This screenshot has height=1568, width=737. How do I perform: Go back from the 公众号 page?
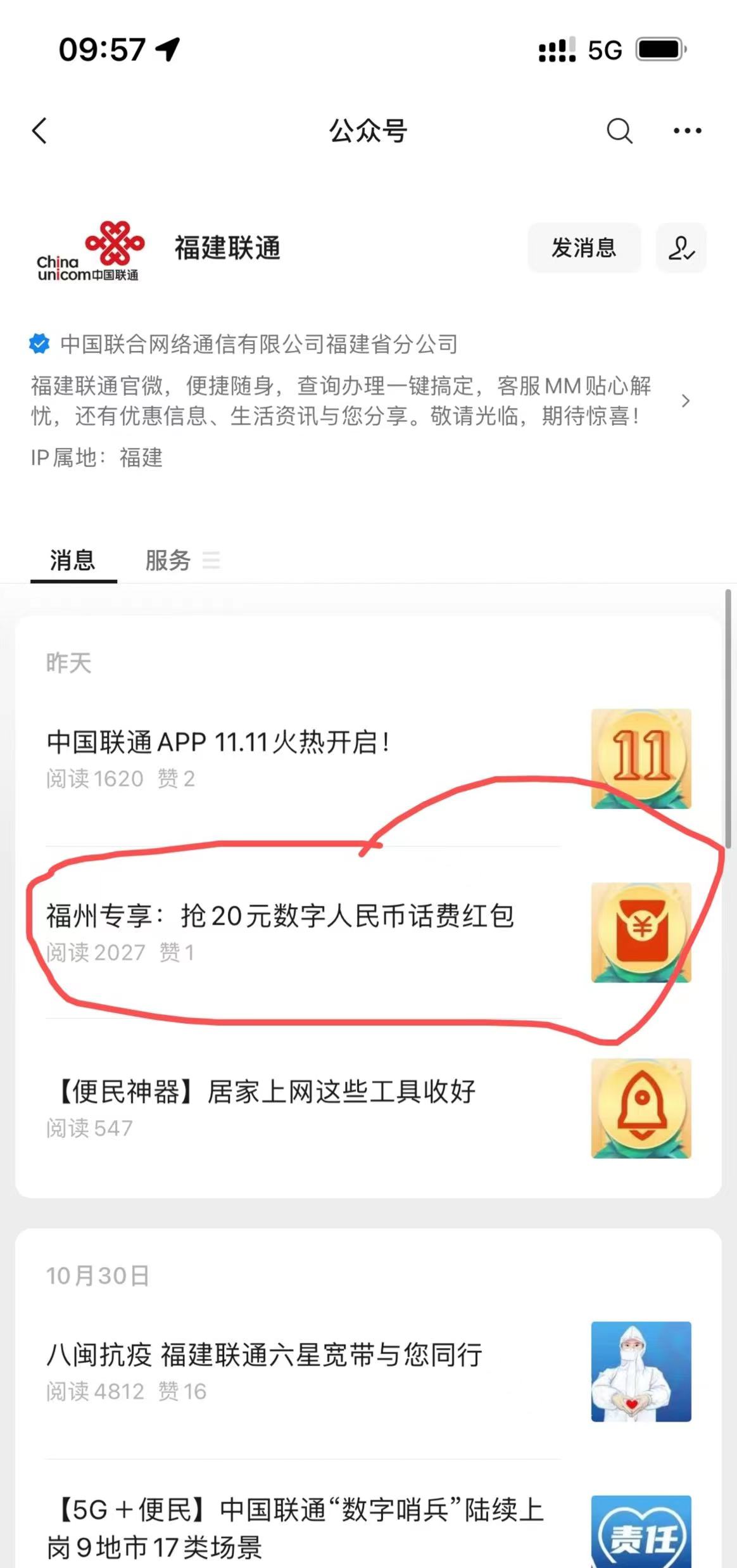(40, 131)
